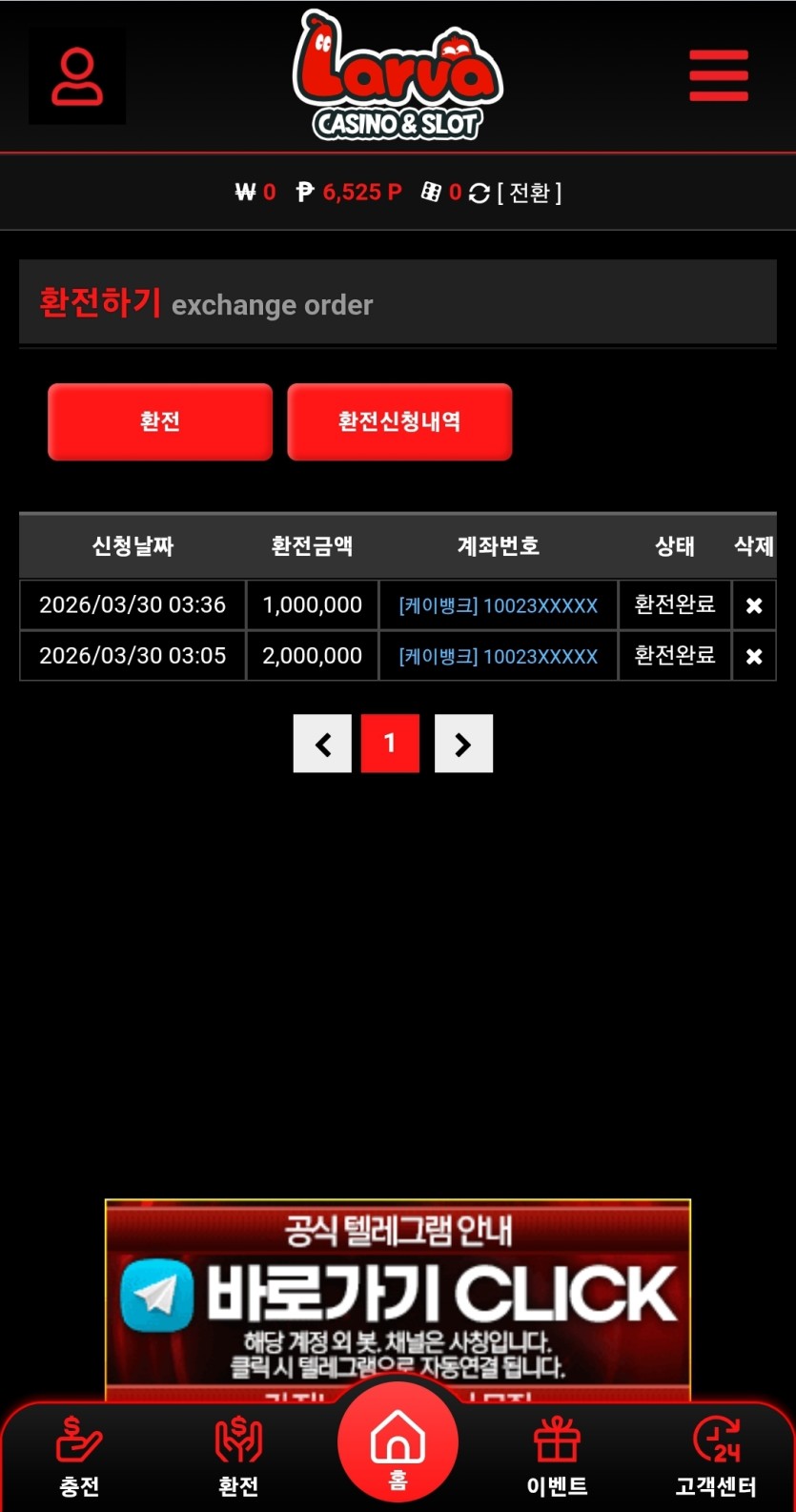
Task: Go to the previous page arrow
Action: click(x=322, y=744)
